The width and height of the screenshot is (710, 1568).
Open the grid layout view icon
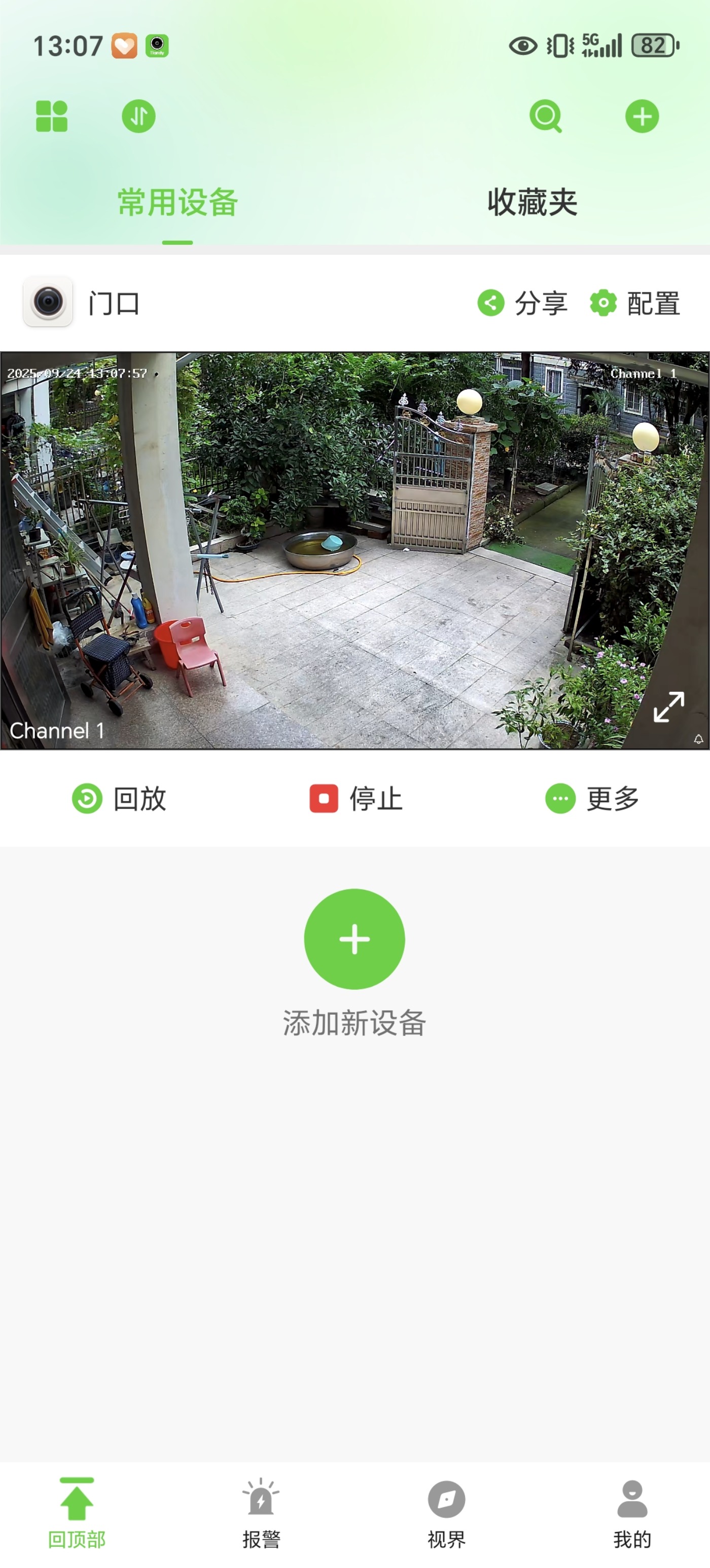click(x=52, y=116)
